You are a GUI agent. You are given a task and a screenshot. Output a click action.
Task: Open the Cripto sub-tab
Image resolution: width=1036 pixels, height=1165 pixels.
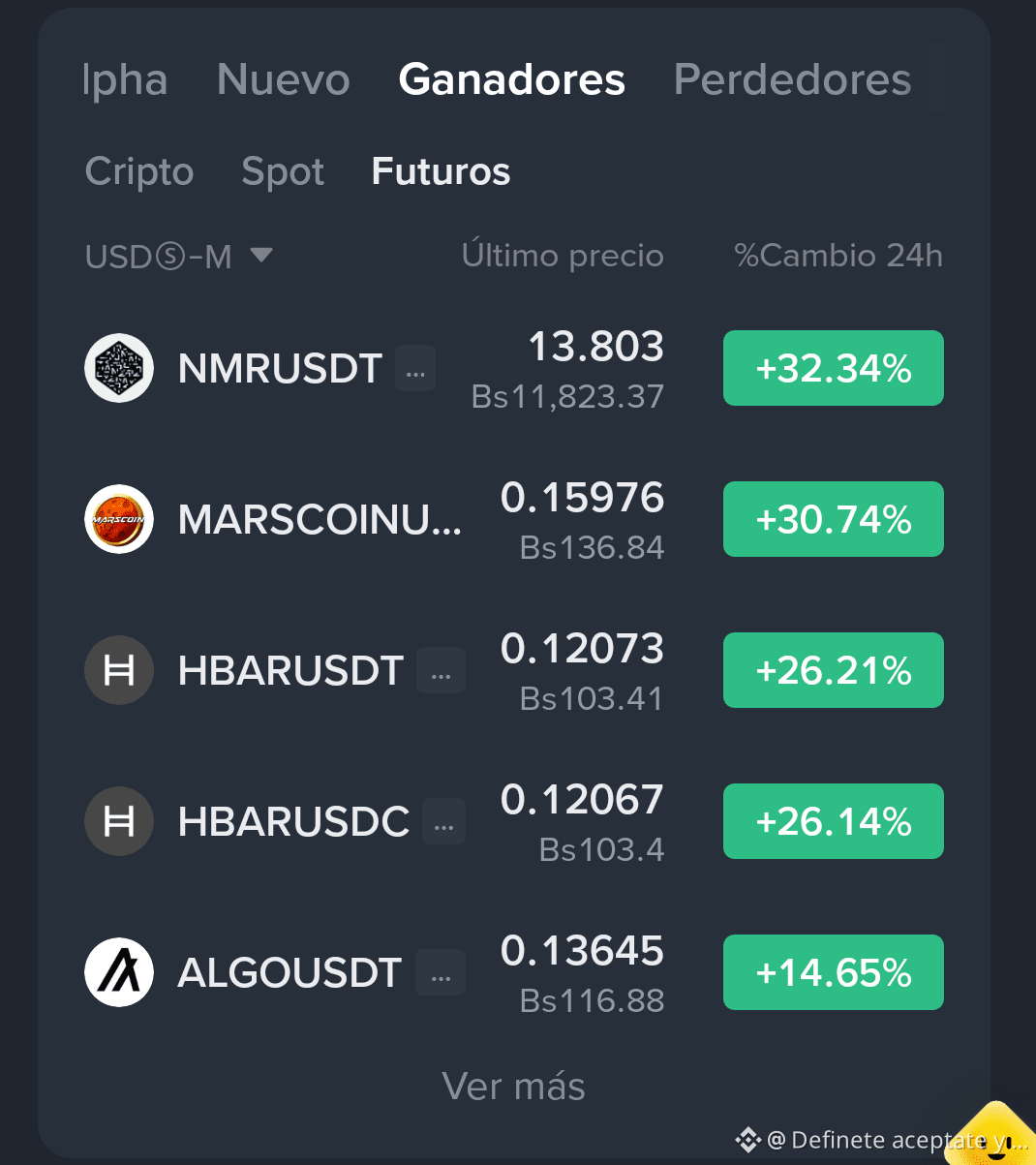pos(139,171)
